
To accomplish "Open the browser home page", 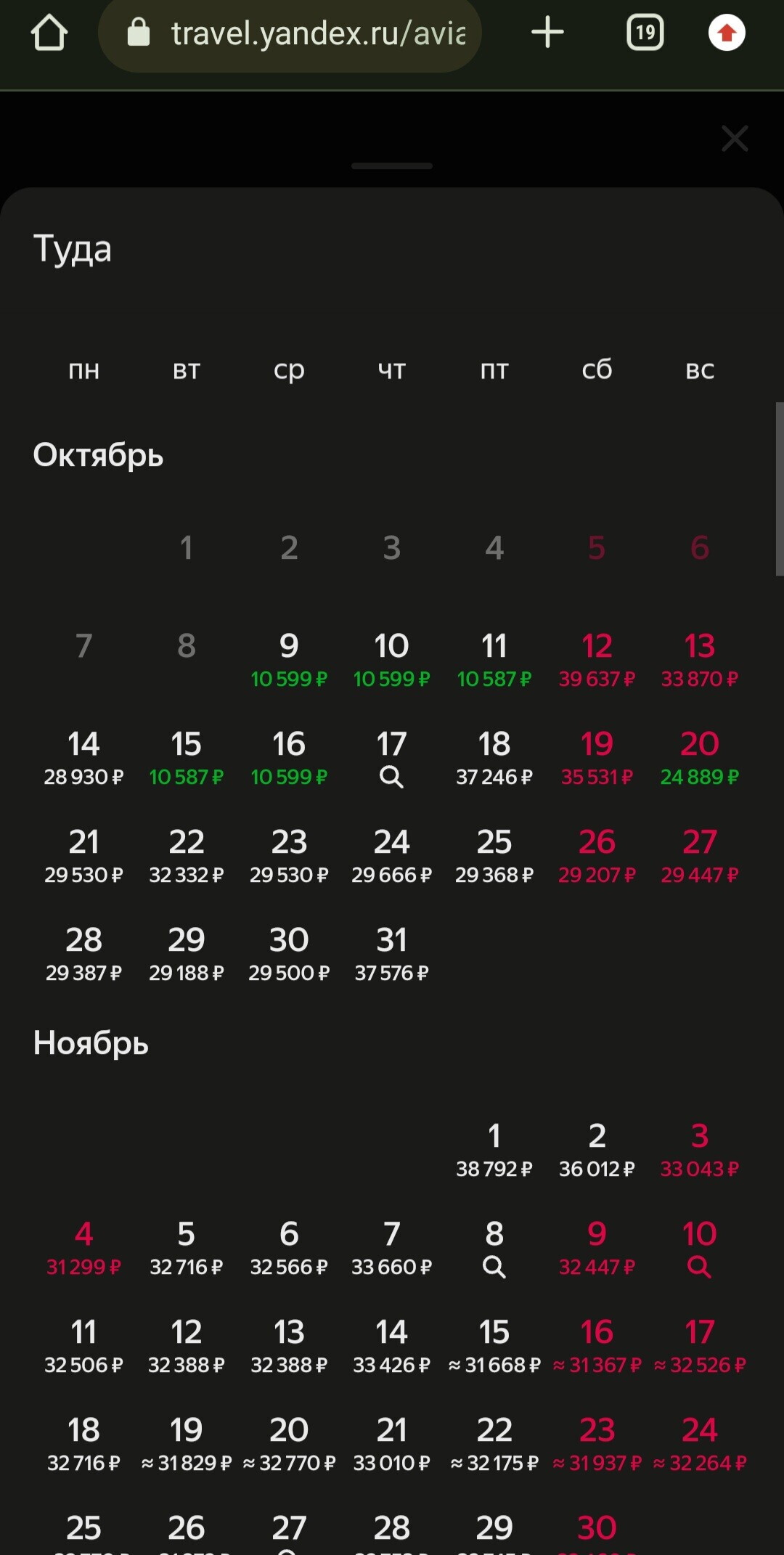I will pos(49,33).
